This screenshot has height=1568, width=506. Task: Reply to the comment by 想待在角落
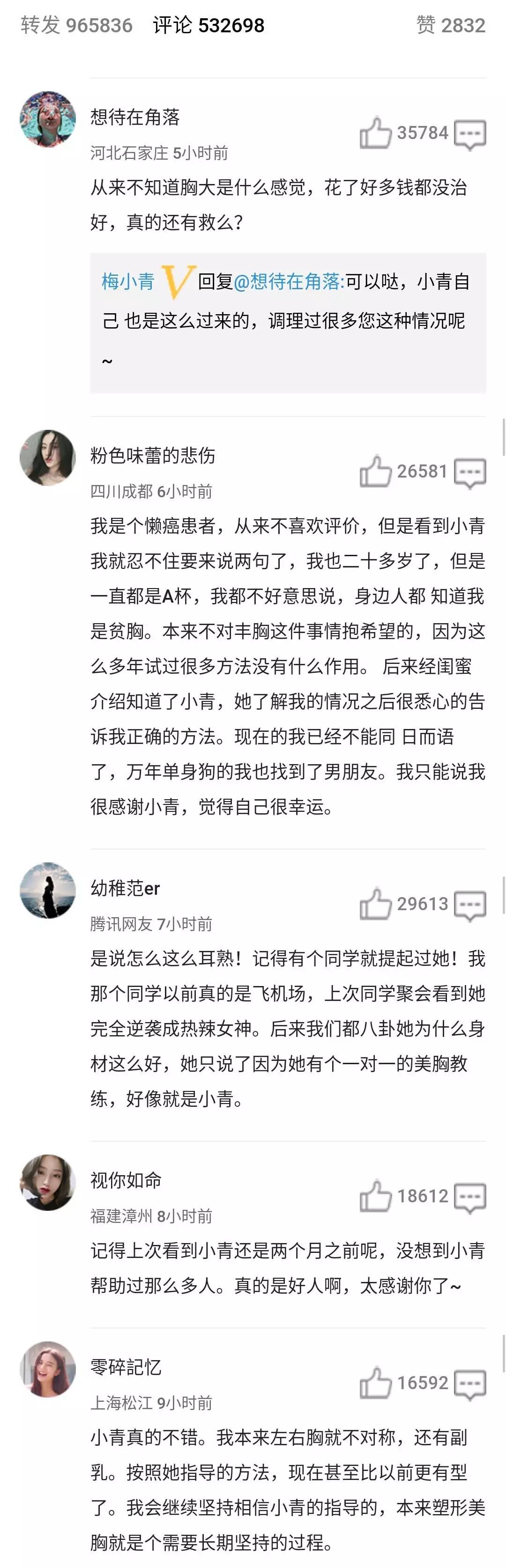[x=470, y=134]
